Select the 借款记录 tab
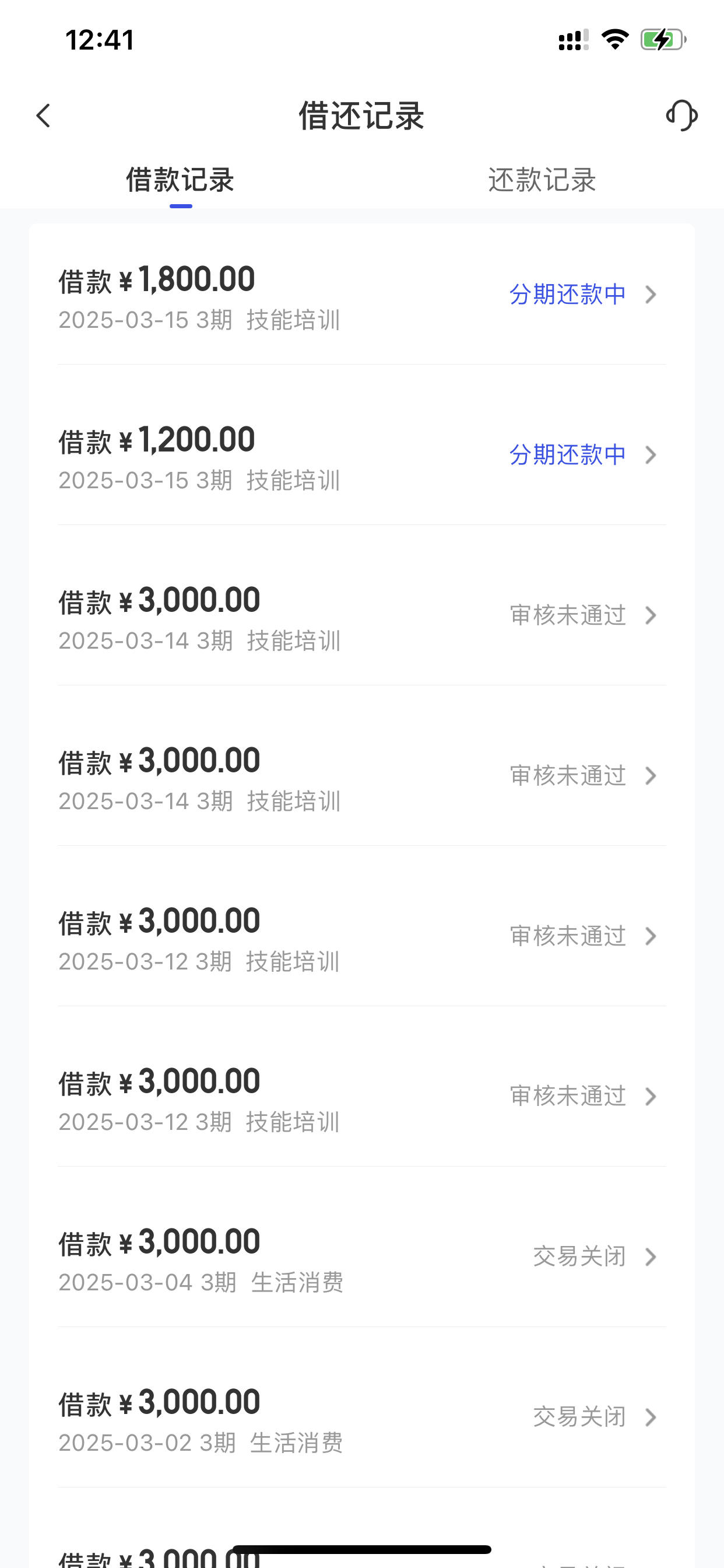724x1568 pixels. click(180, 180)
